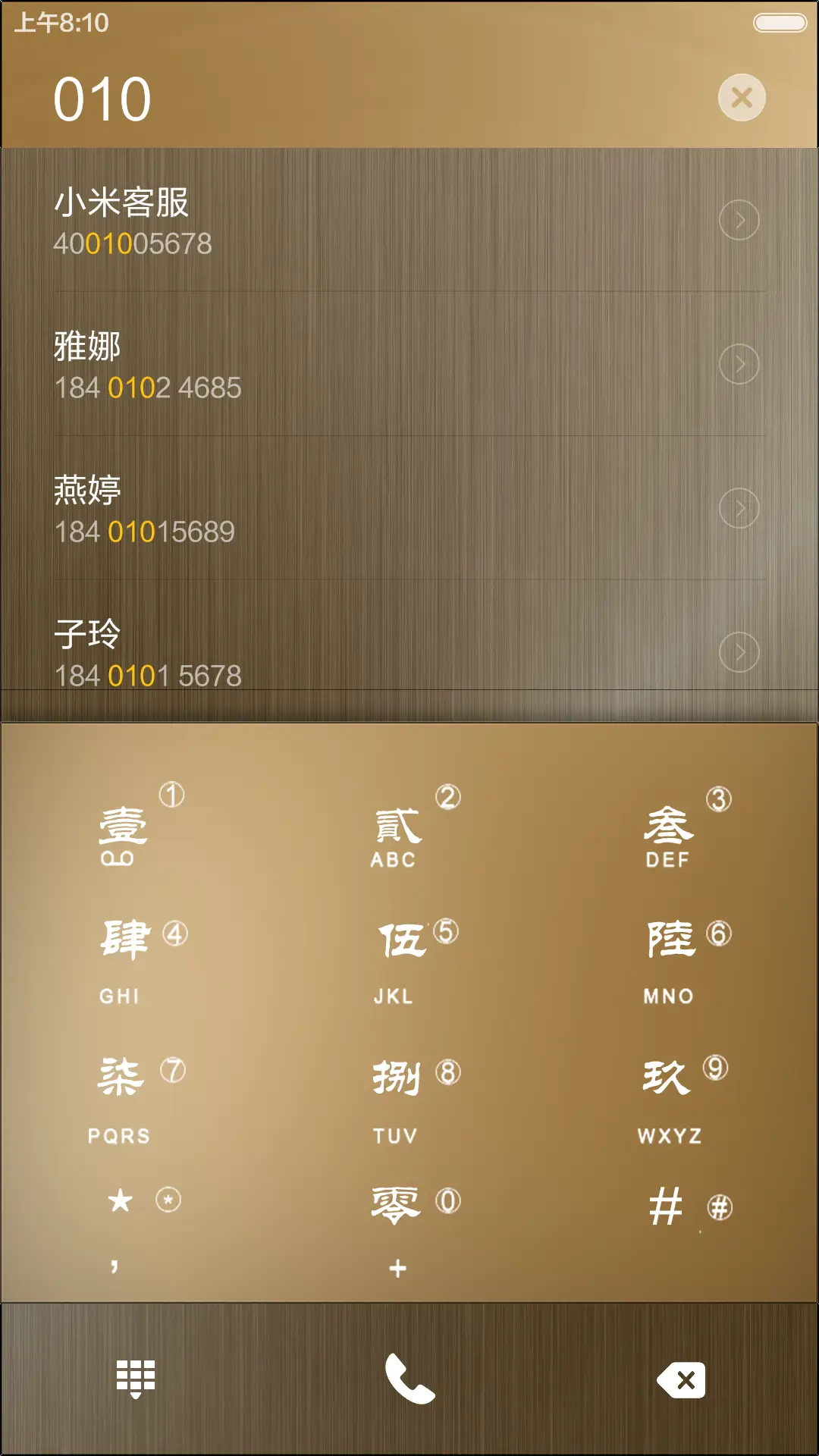Open details arrow next to 雅娜

click(739, 364)
